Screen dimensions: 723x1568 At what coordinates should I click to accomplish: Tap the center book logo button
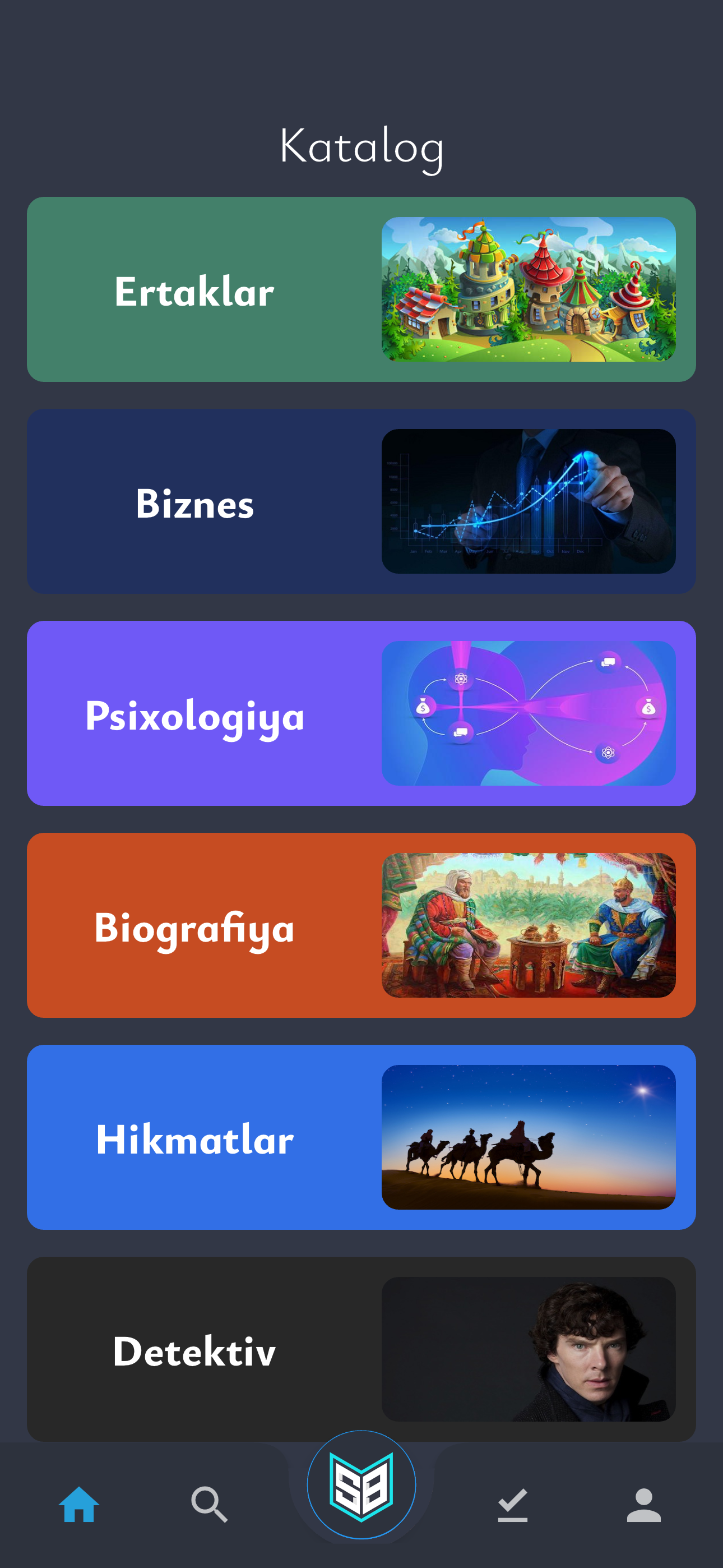tap(361, 1484)
